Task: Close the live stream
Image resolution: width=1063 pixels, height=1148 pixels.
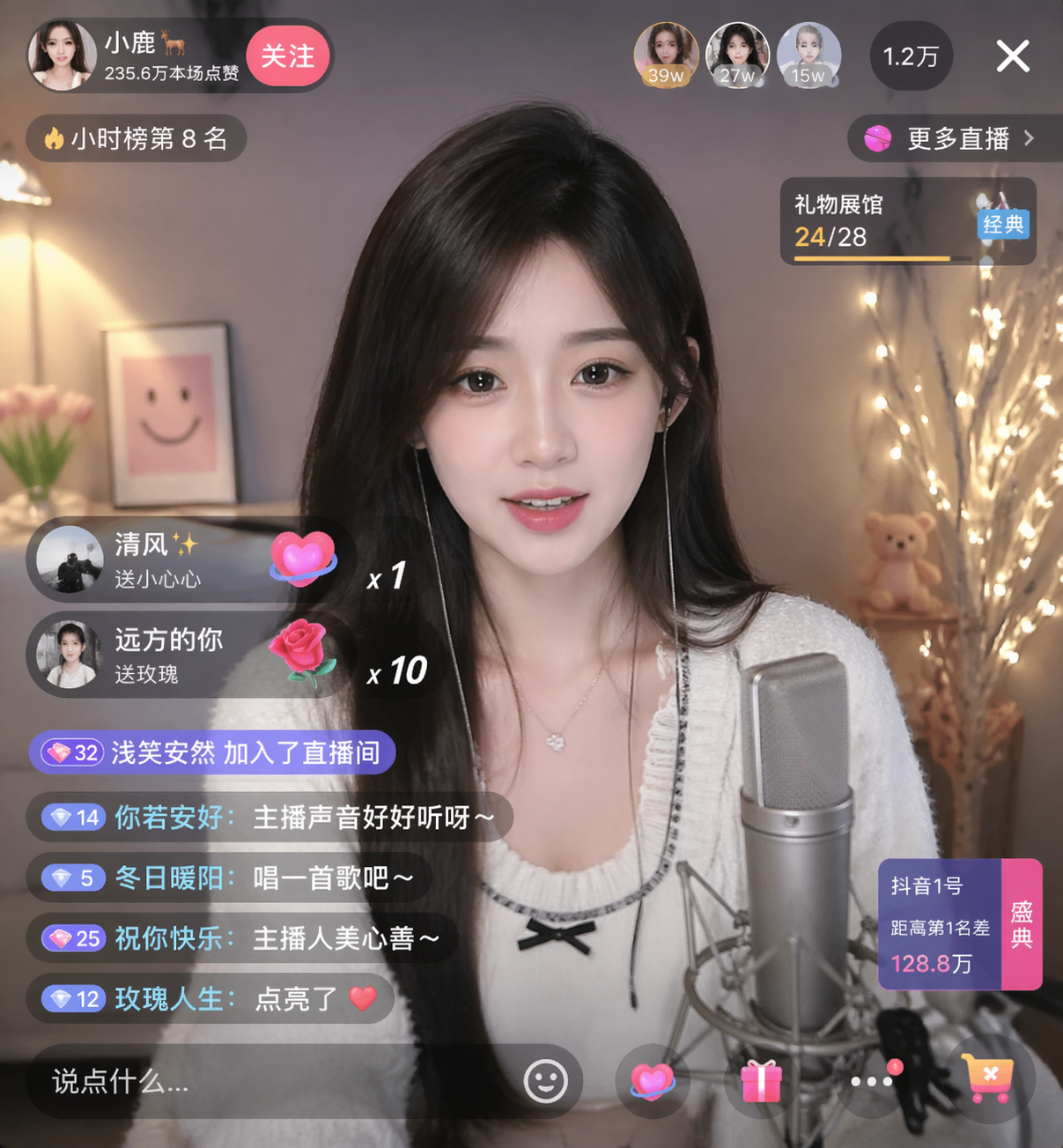Action: (x=1013, y=56)
